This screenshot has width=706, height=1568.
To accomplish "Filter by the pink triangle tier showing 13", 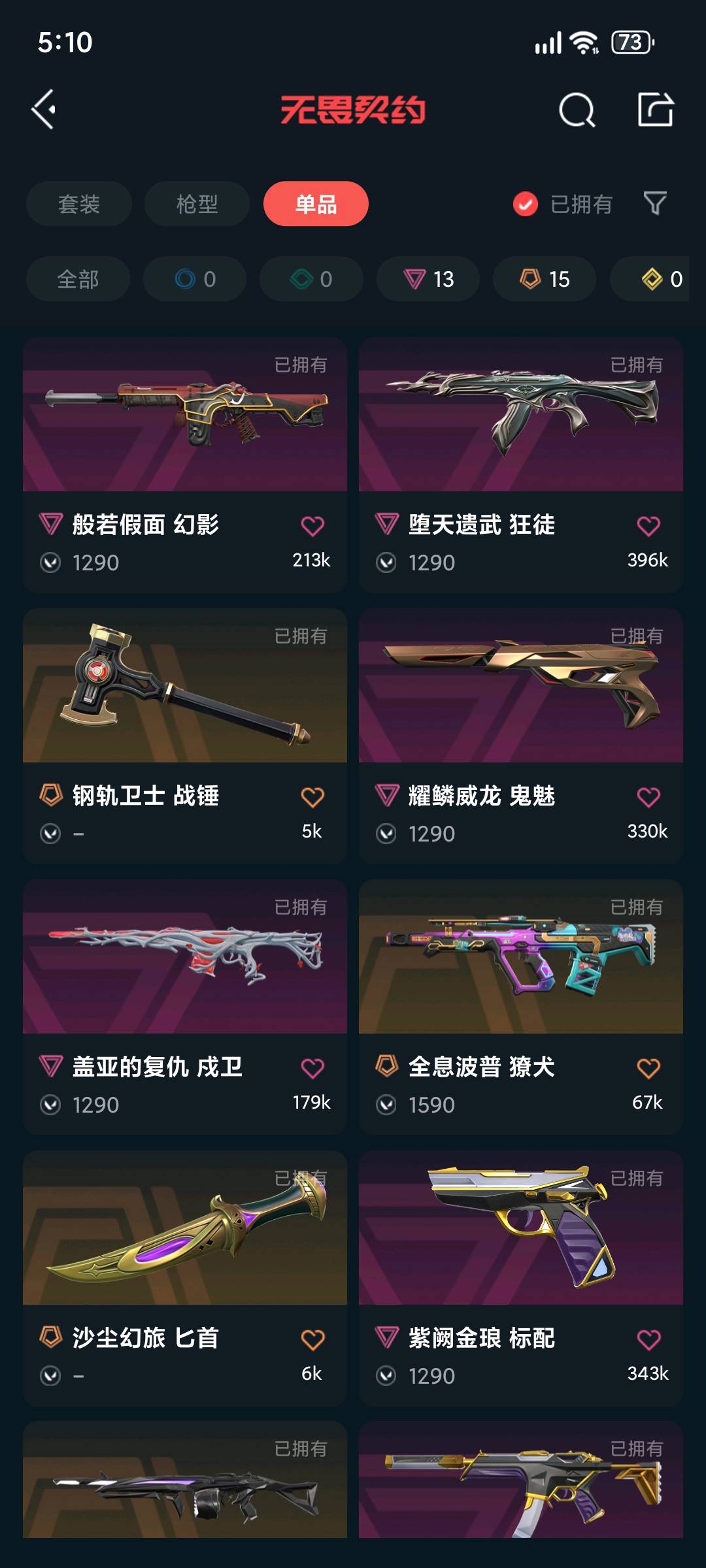I will coord(428,279).
